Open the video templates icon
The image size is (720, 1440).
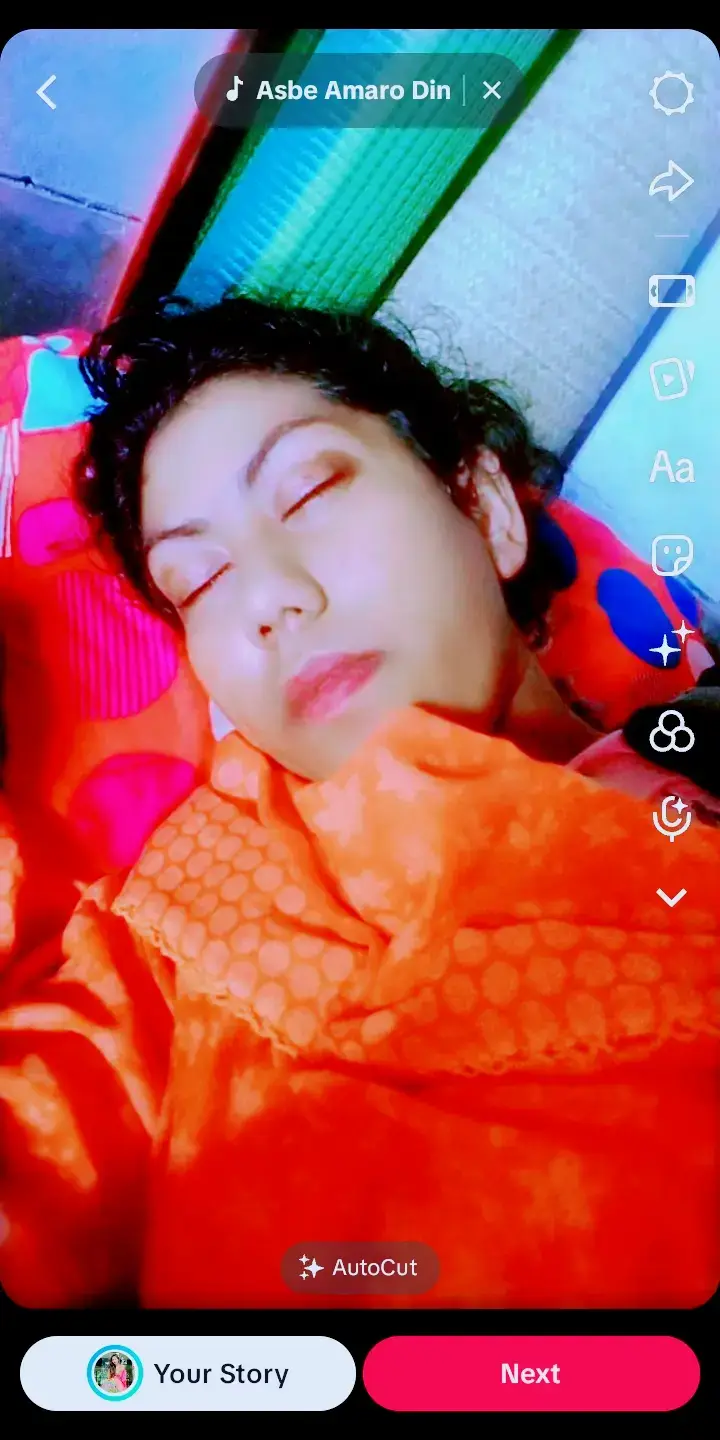[671, 379]
